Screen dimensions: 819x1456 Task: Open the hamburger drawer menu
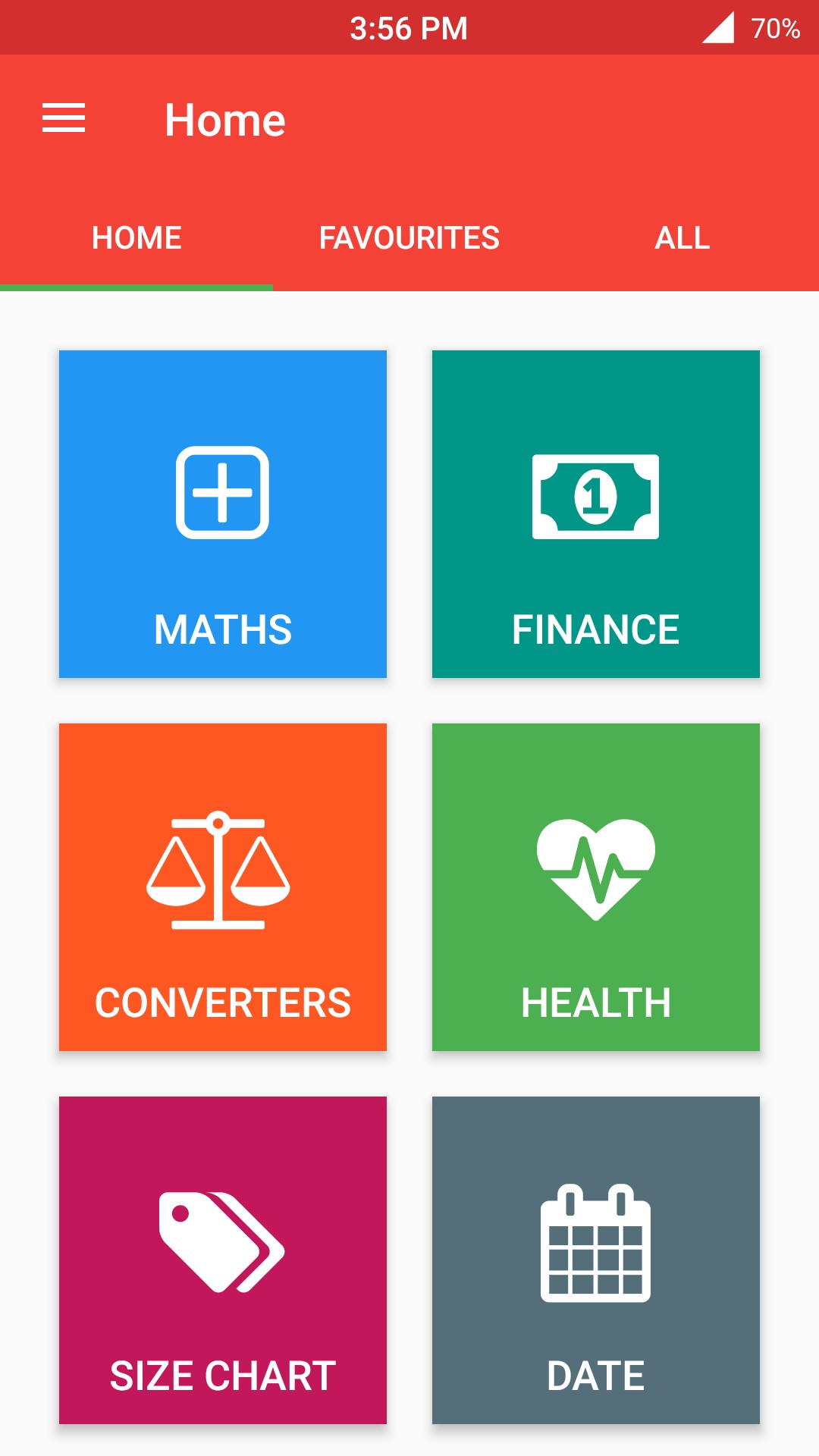[x=64, y=118]
